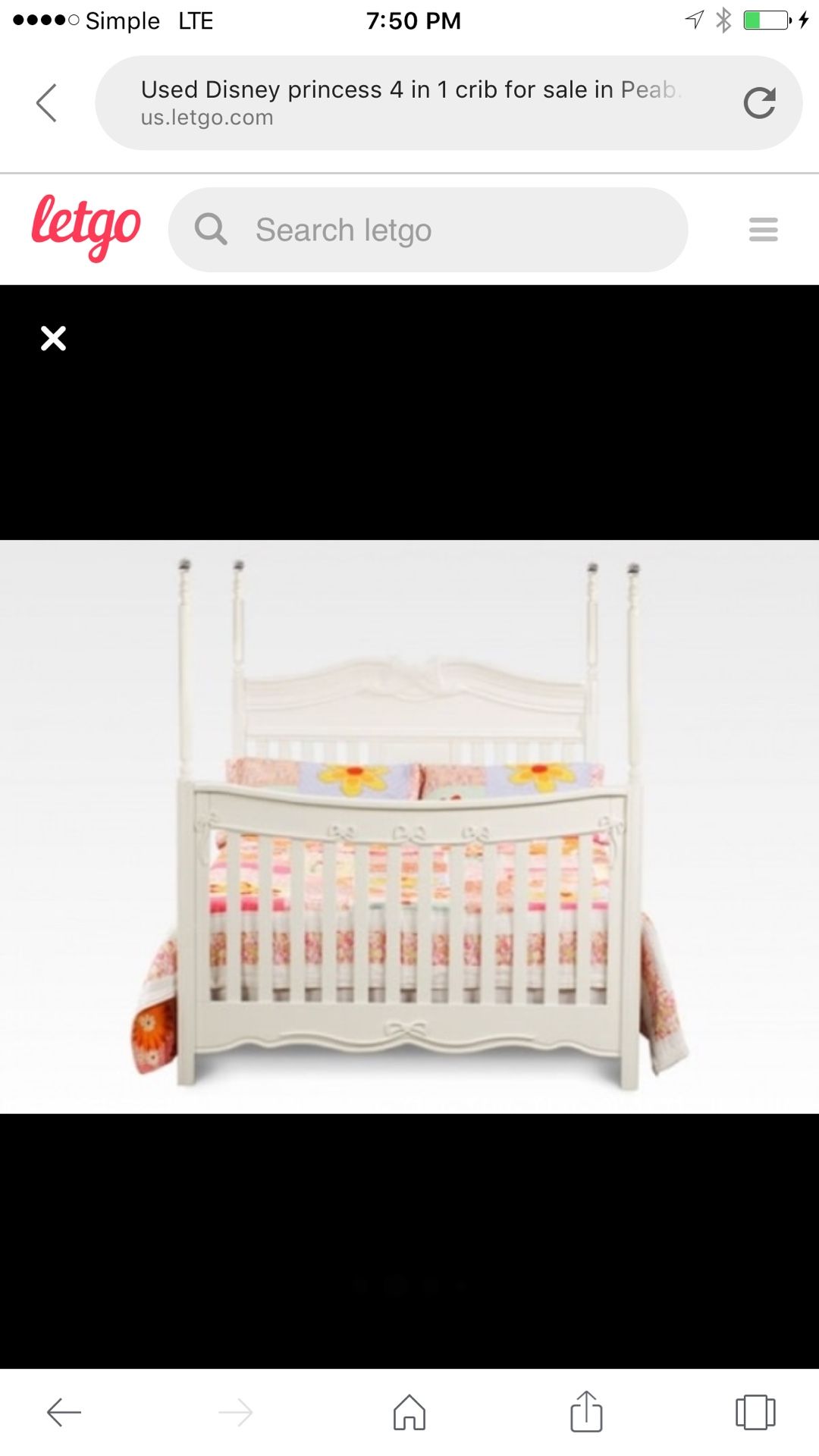The height and width of the screenshot is (1456, 819).
Task: Go back using top-left chevron
Action: [46, 102]
